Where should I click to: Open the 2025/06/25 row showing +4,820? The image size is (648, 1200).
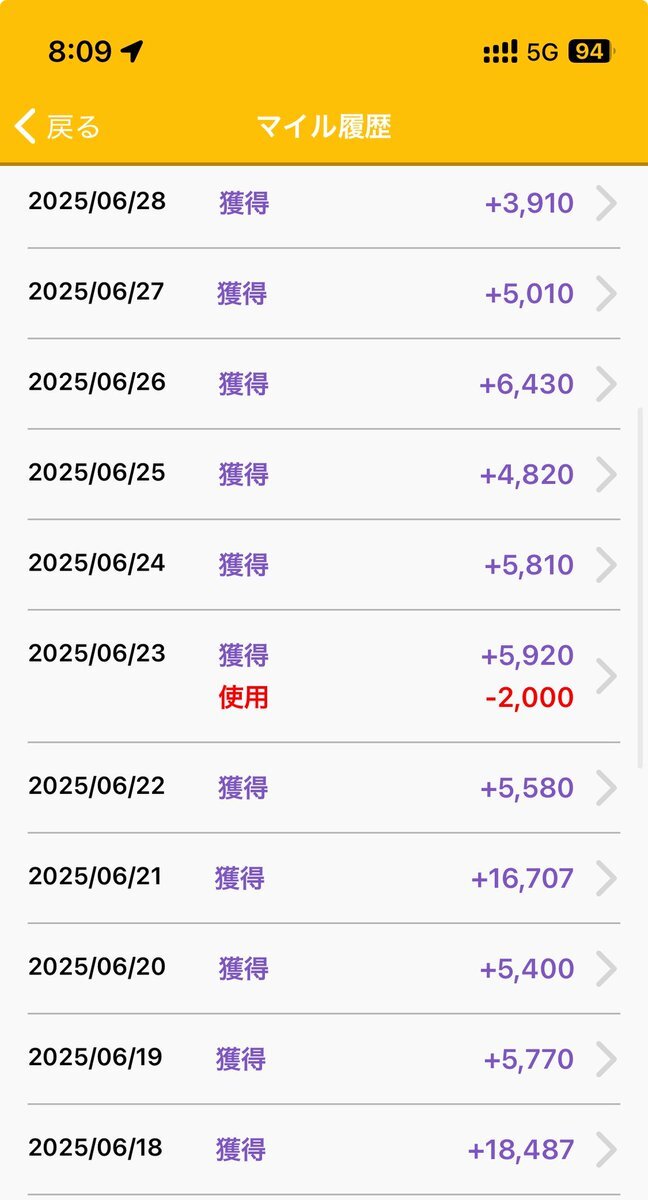[x=324, y=474]
